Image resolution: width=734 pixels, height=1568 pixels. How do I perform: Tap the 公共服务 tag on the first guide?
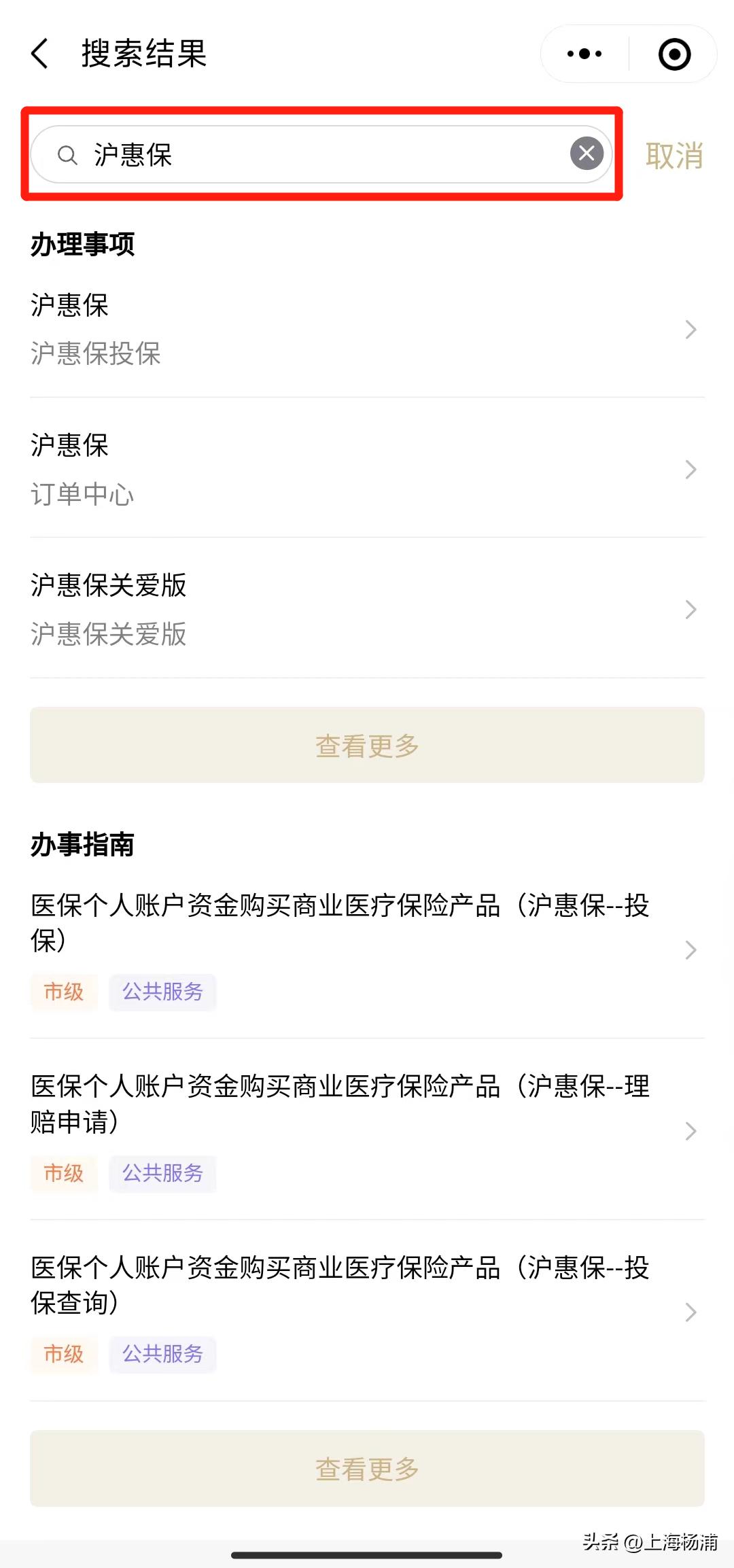tap(162, 992)
